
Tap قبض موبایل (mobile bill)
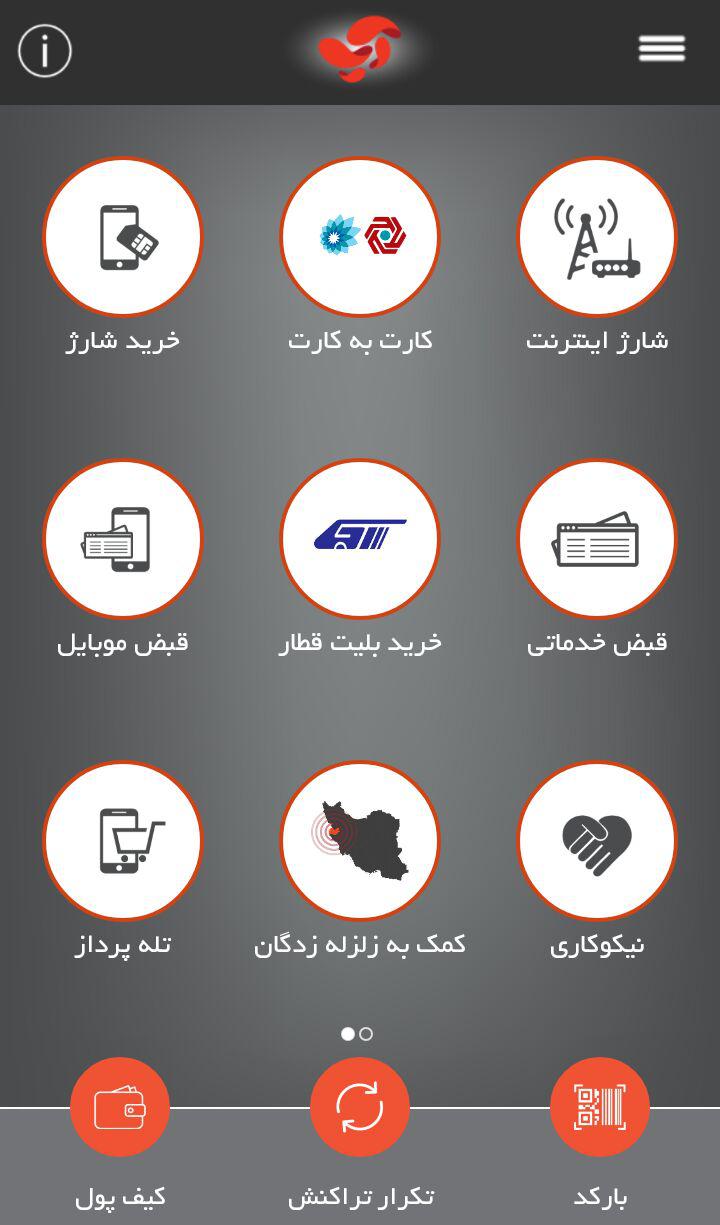(123, 539)
